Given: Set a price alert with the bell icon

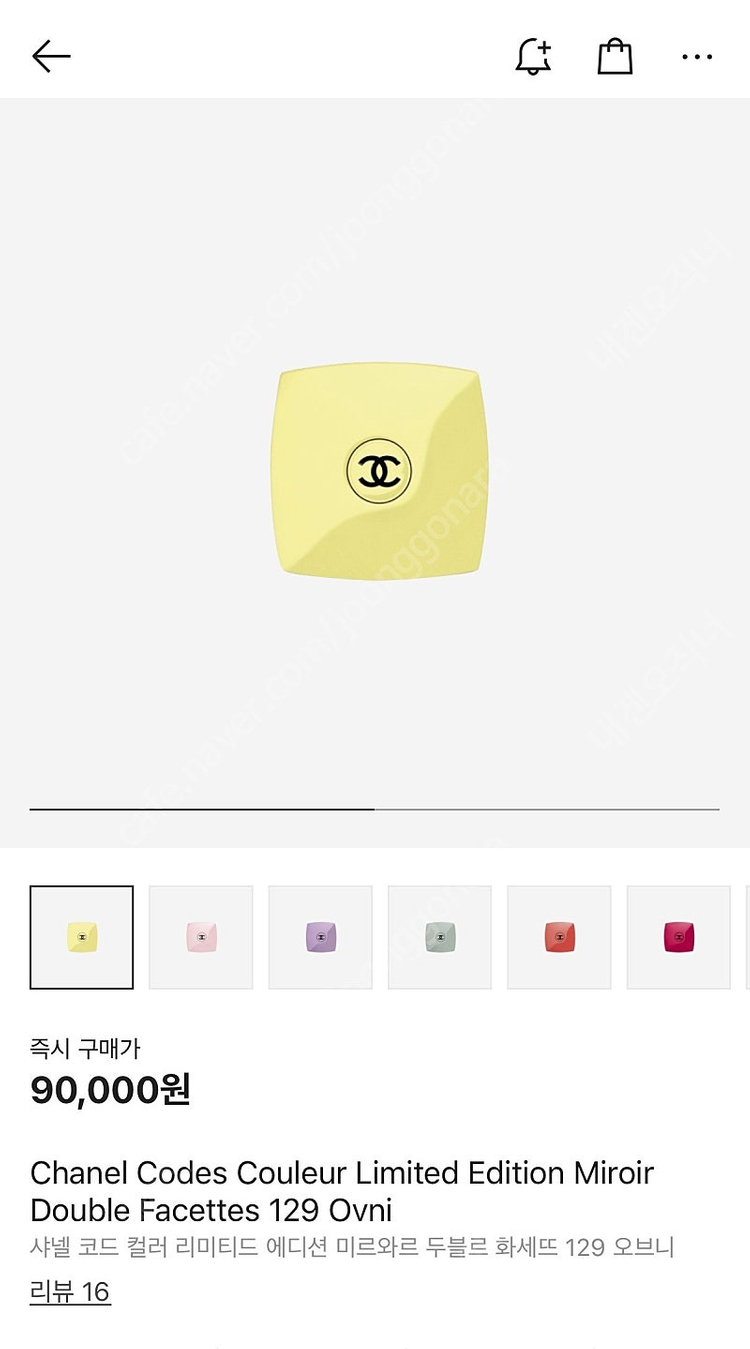Looking at the screenshot, I should (533, 57).
